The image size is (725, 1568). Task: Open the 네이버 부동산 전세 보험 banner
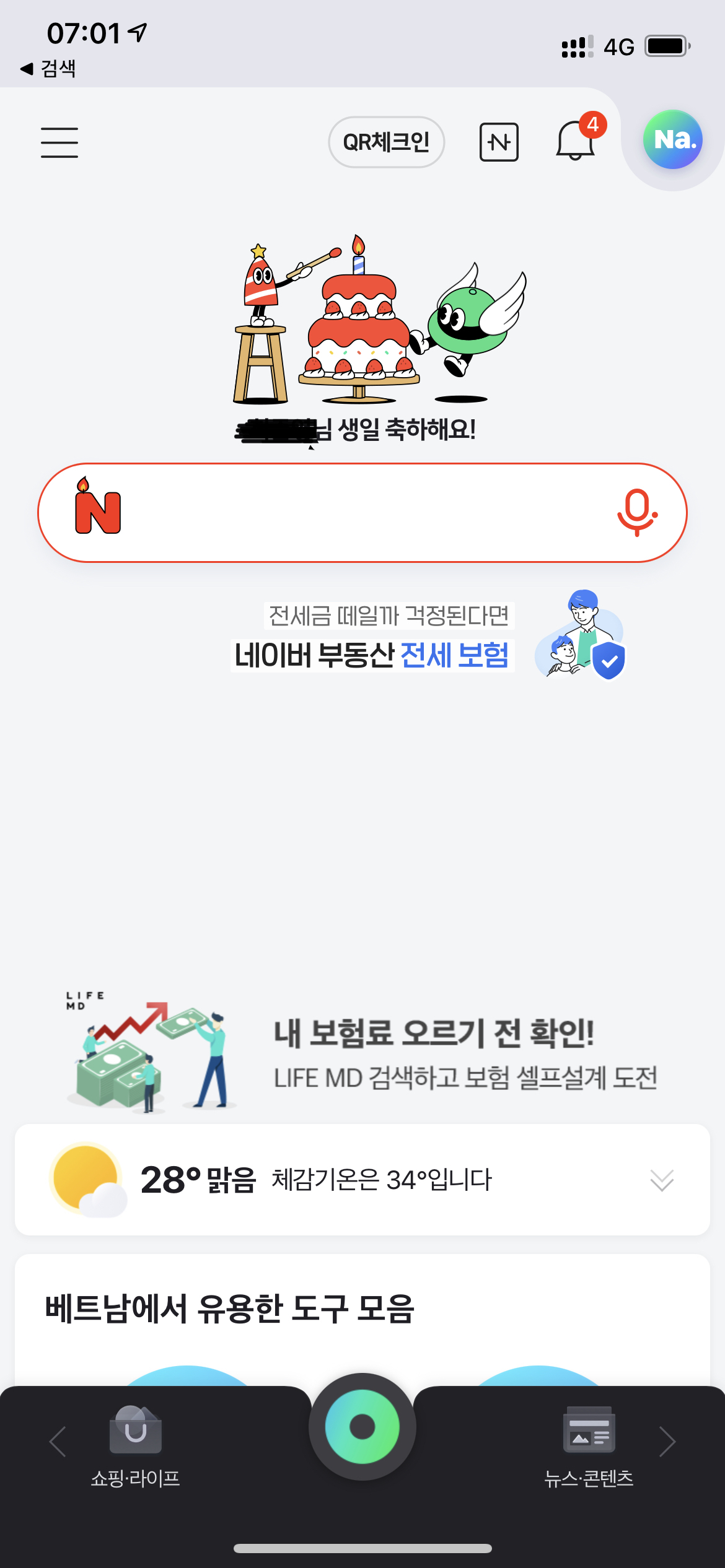point(428,635)
